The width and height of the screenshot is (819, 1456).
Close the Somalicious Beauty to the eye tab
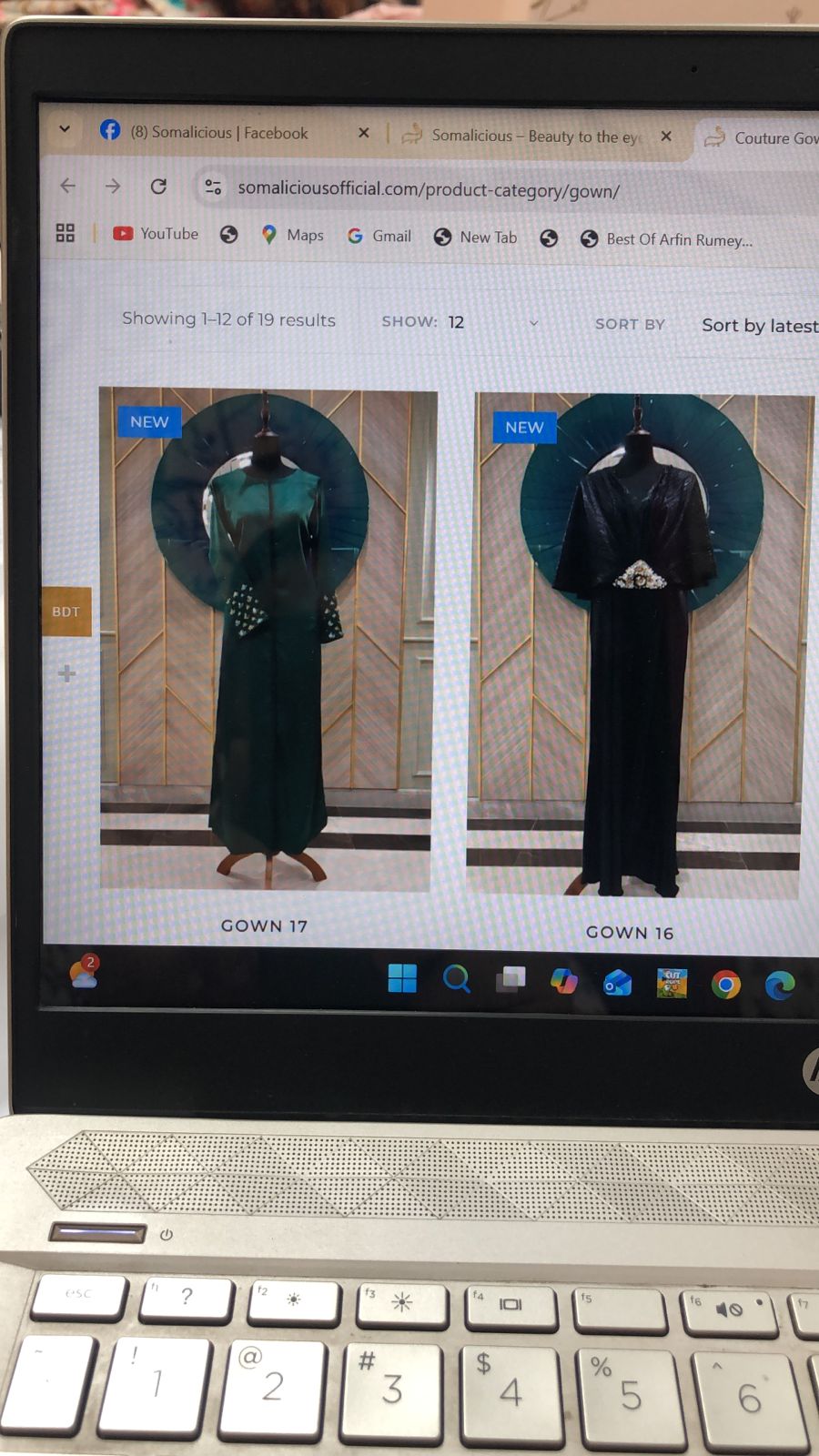[x=666, y=136]
